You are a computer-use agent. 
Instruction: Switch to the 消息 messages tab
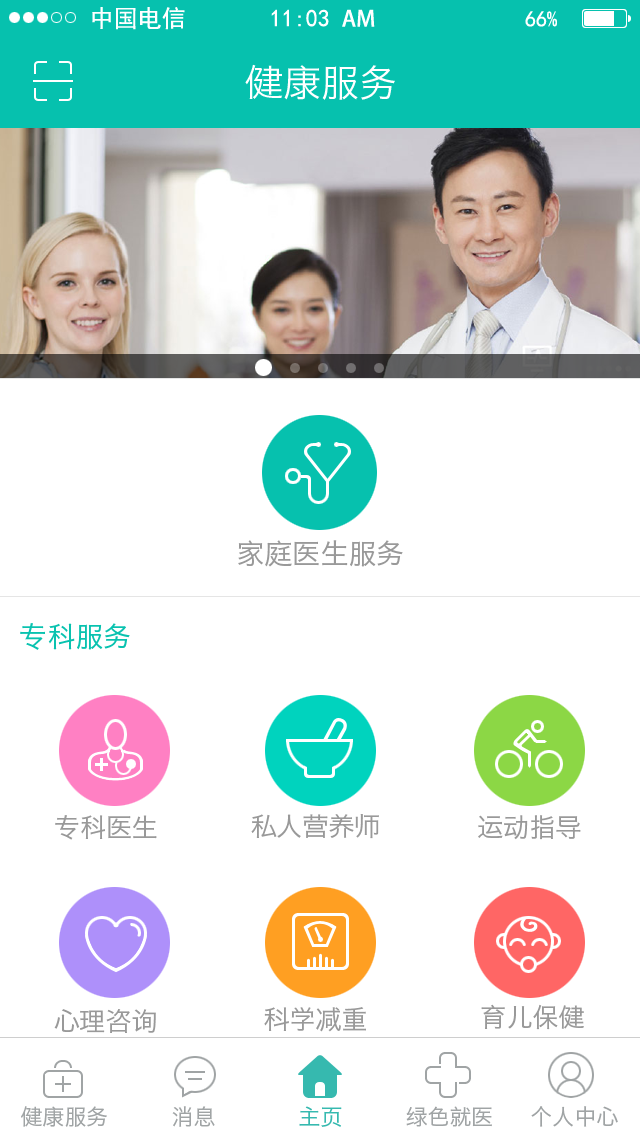[193, 1090]
